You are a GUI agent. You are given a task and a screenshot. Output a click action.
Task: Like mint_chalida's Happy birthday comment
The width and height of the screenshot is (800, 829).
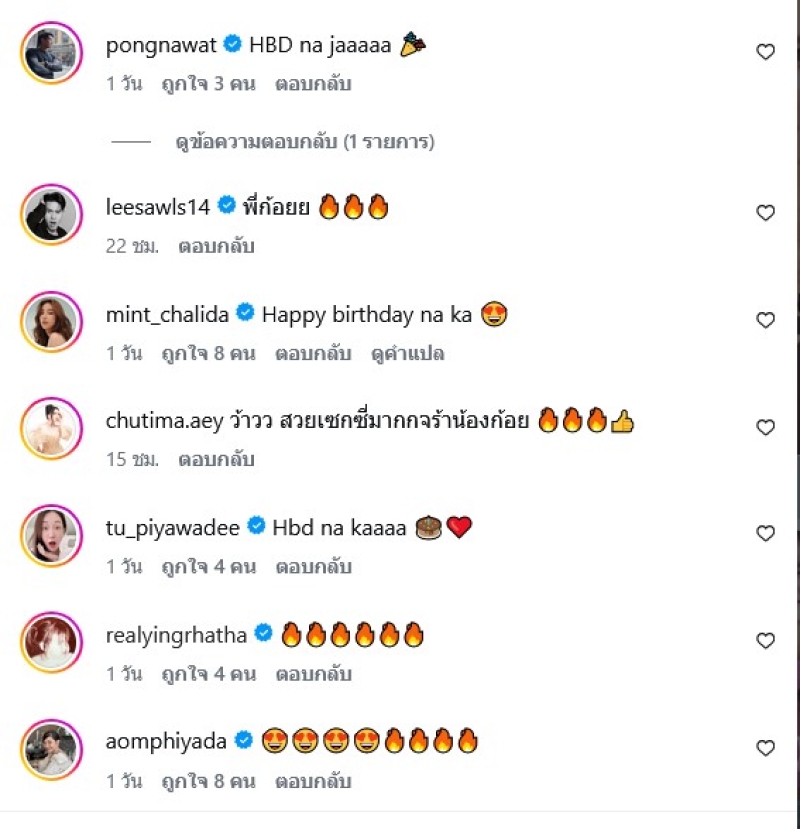[765, 320]
